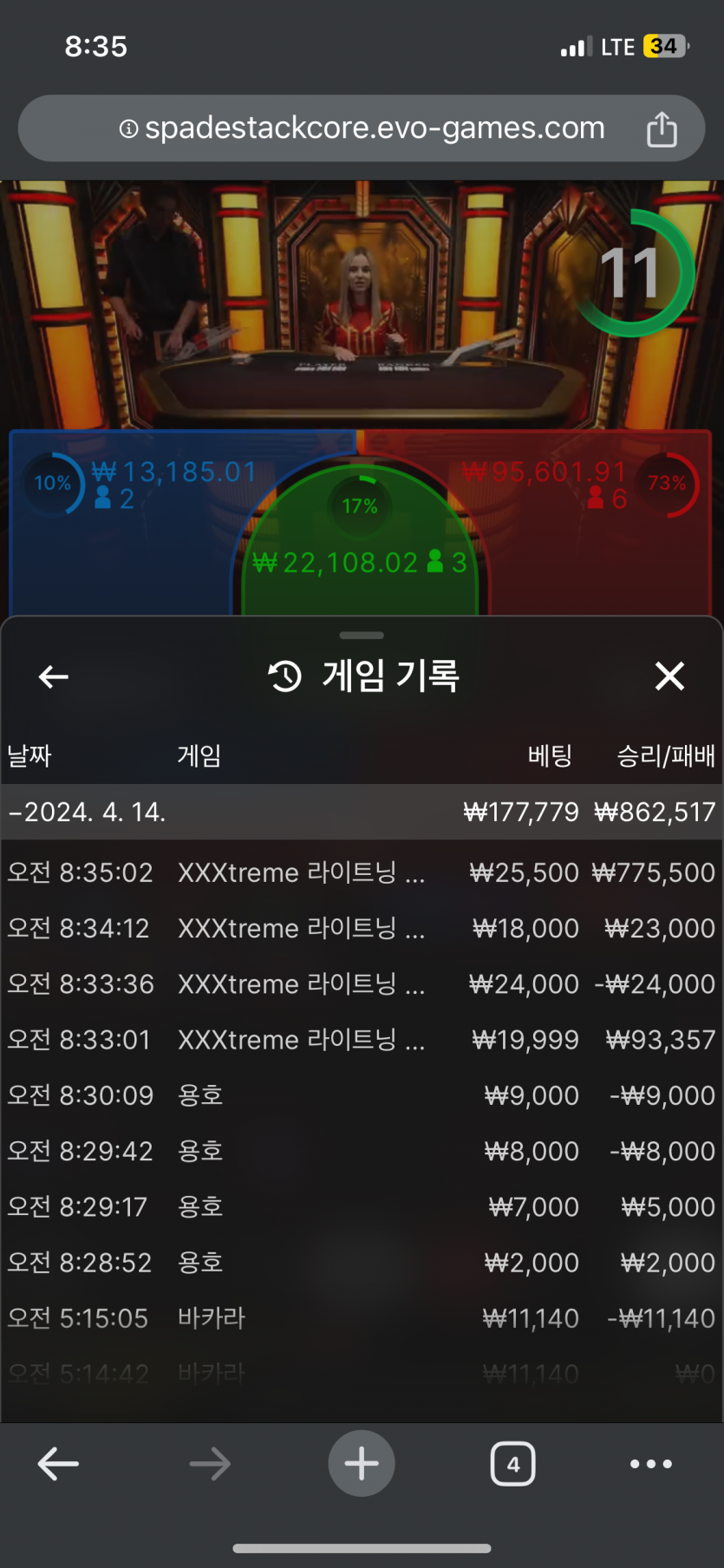Tap the back arrow in game history

click(54, 676)
